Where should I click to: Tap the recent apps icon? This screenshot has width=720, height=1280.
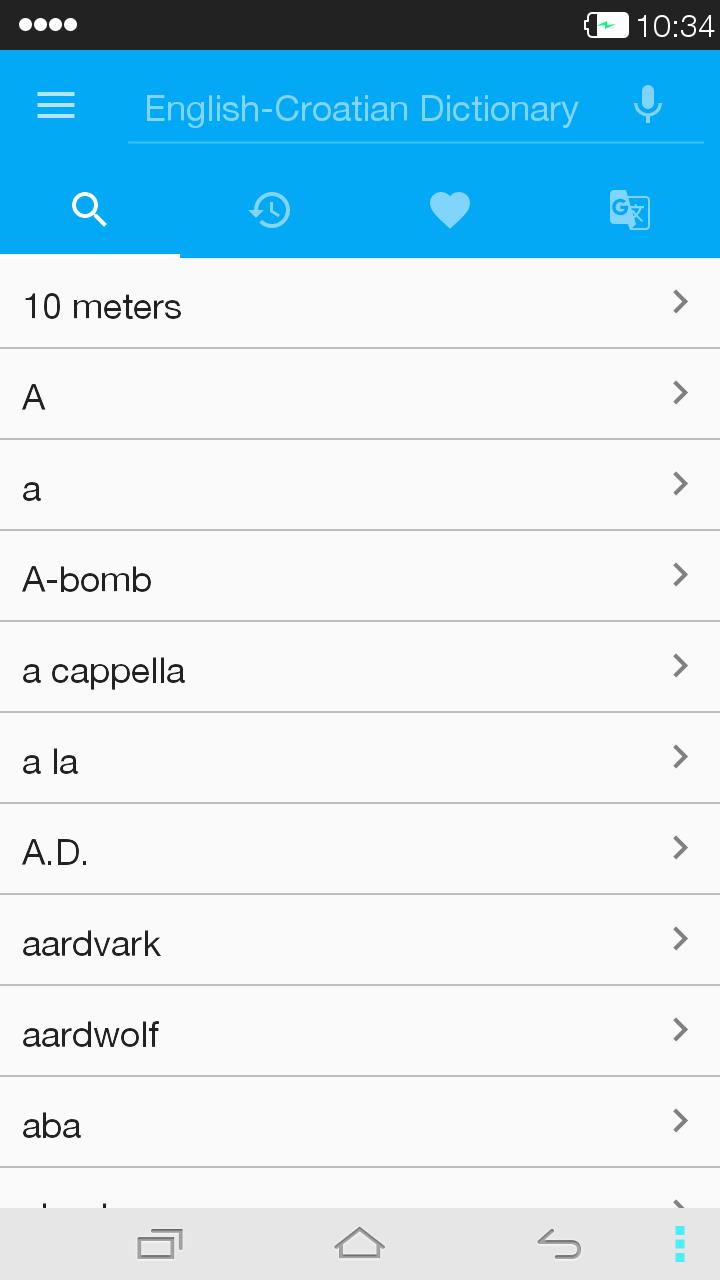(159, 1243)
